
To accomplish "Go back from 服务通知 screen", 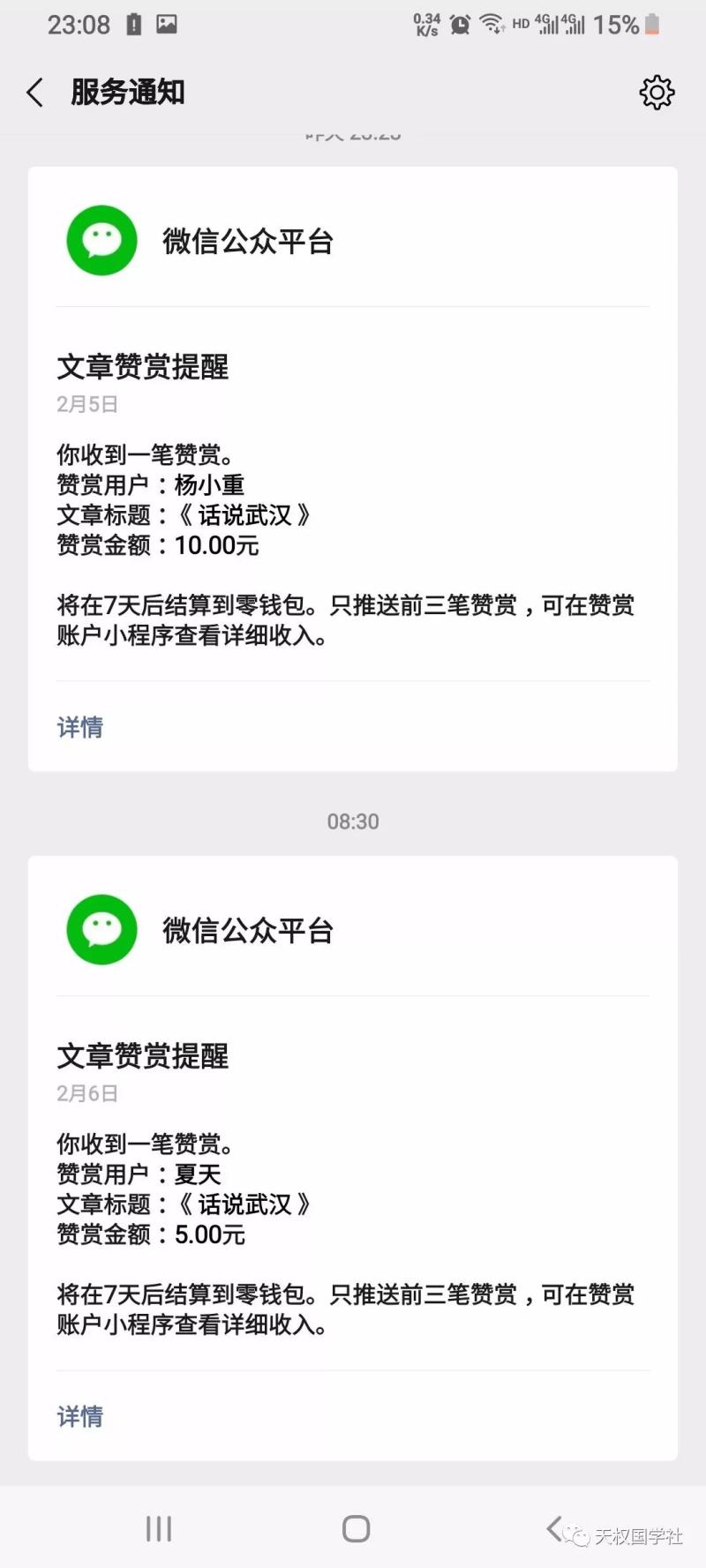I will click(35, 92).
